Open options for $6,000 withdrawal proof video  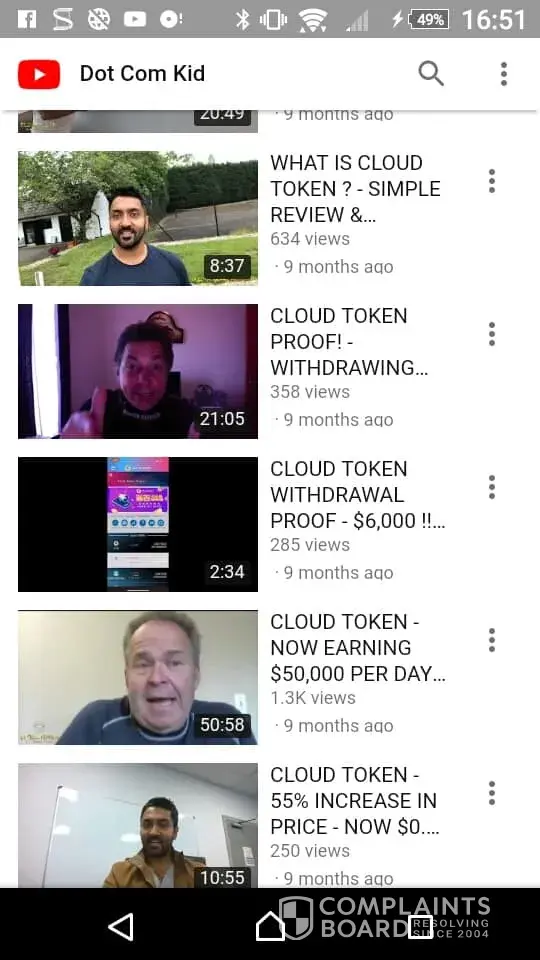[492, 487]
